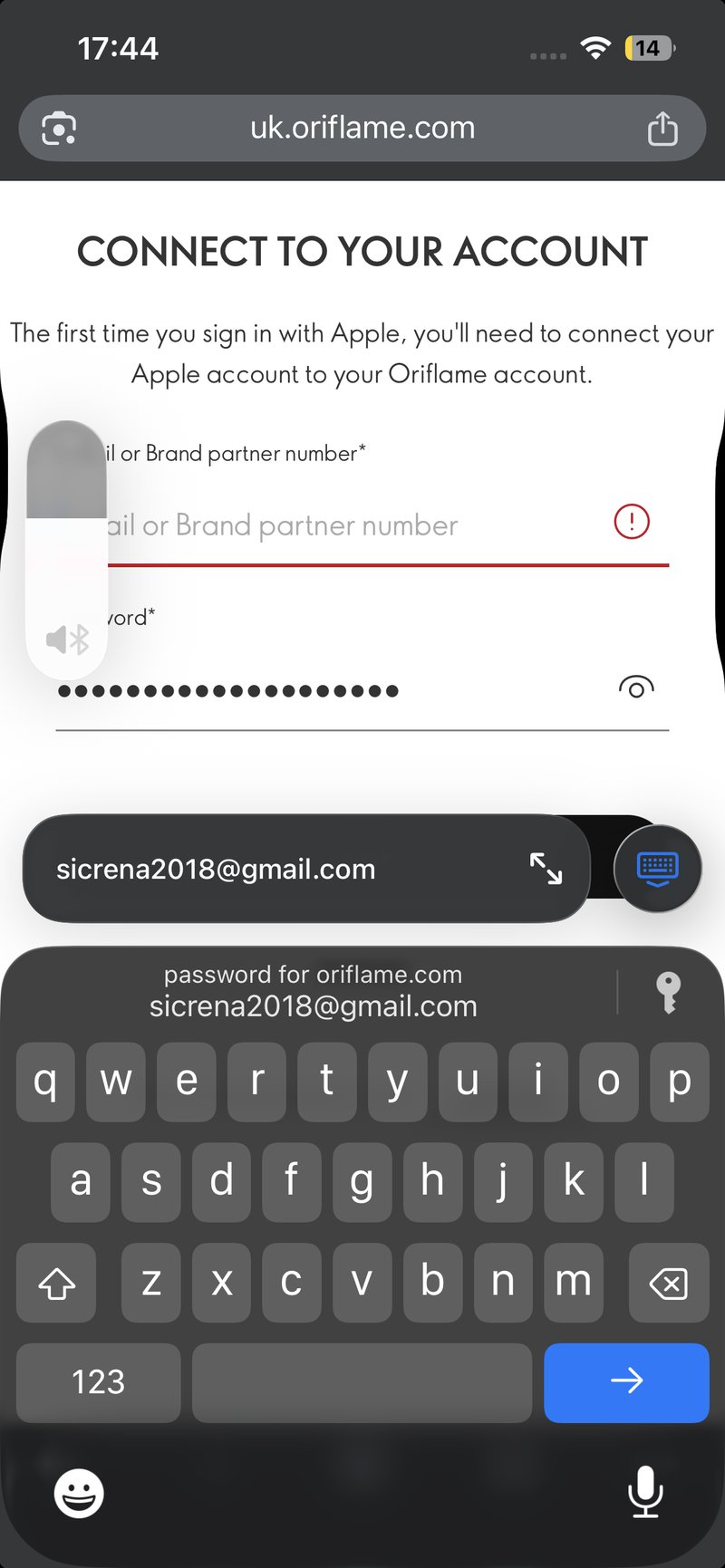This screenshot has height=1568, width=725.
Task: Reveal password with the eye icon
Action: (x=636, y=688)
